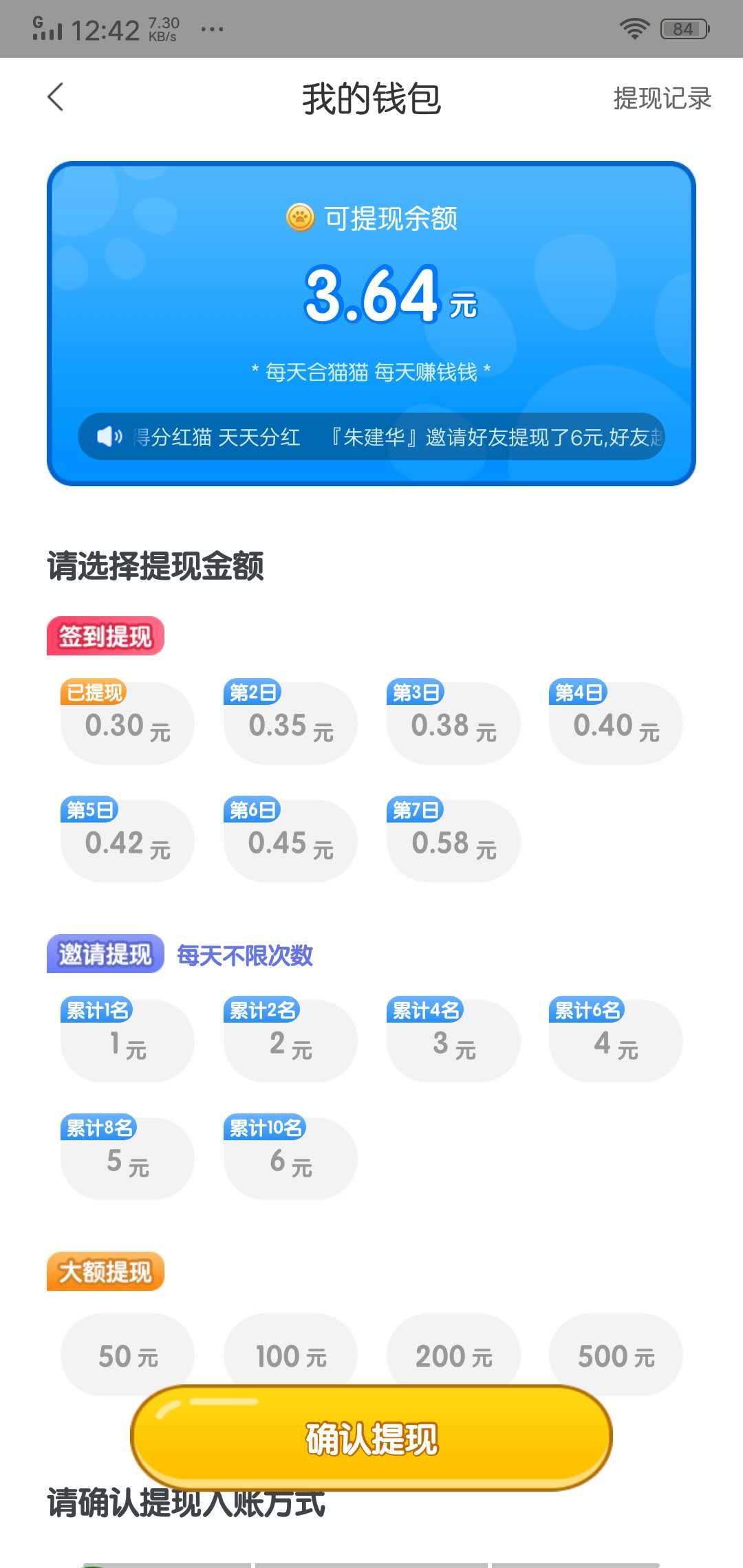The width and height of the screenshot is (743, 1568).
Task: Click the back arrow to leave 我的钱包
Action: point(55,98)
